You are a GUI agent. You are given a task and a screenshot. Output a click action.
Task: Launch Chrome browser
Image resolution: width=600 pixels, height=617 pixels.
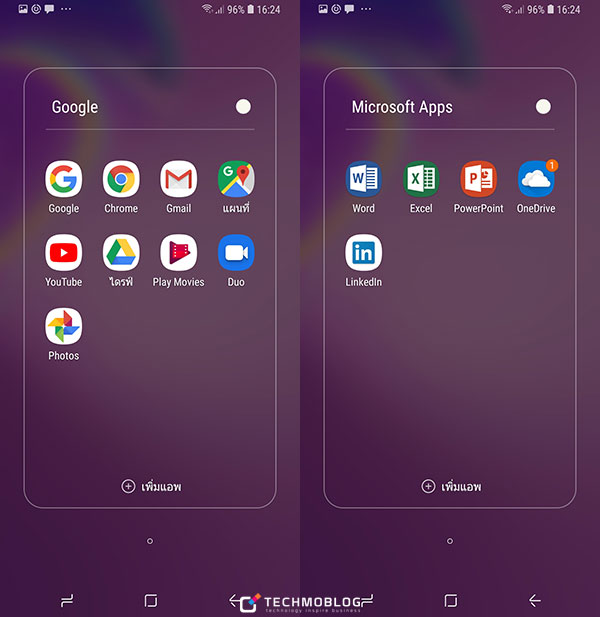point(121,180)
